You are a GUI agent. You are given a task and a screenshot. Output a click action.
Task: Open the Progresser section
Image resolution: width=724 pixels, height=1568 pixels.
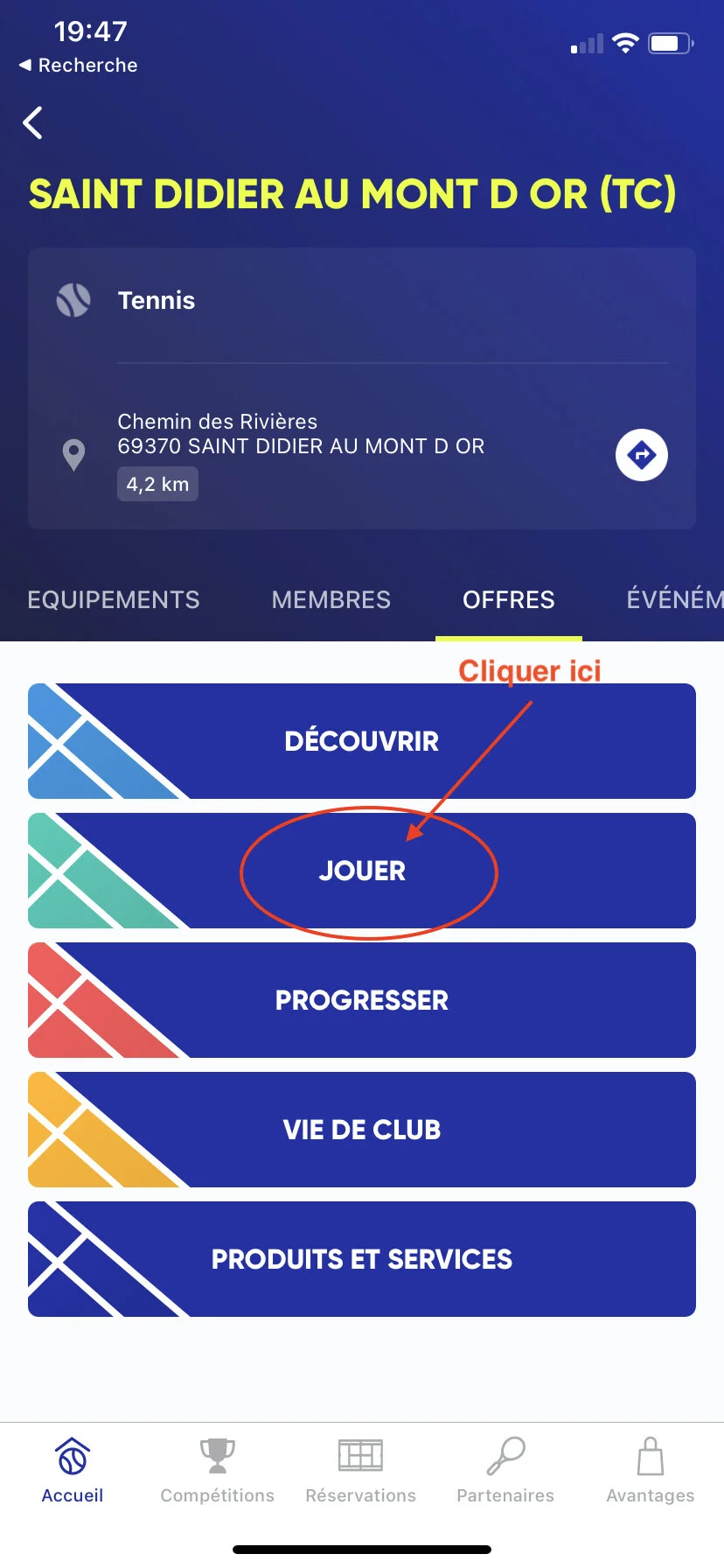pyautogui.click(x=362, y=1000)
